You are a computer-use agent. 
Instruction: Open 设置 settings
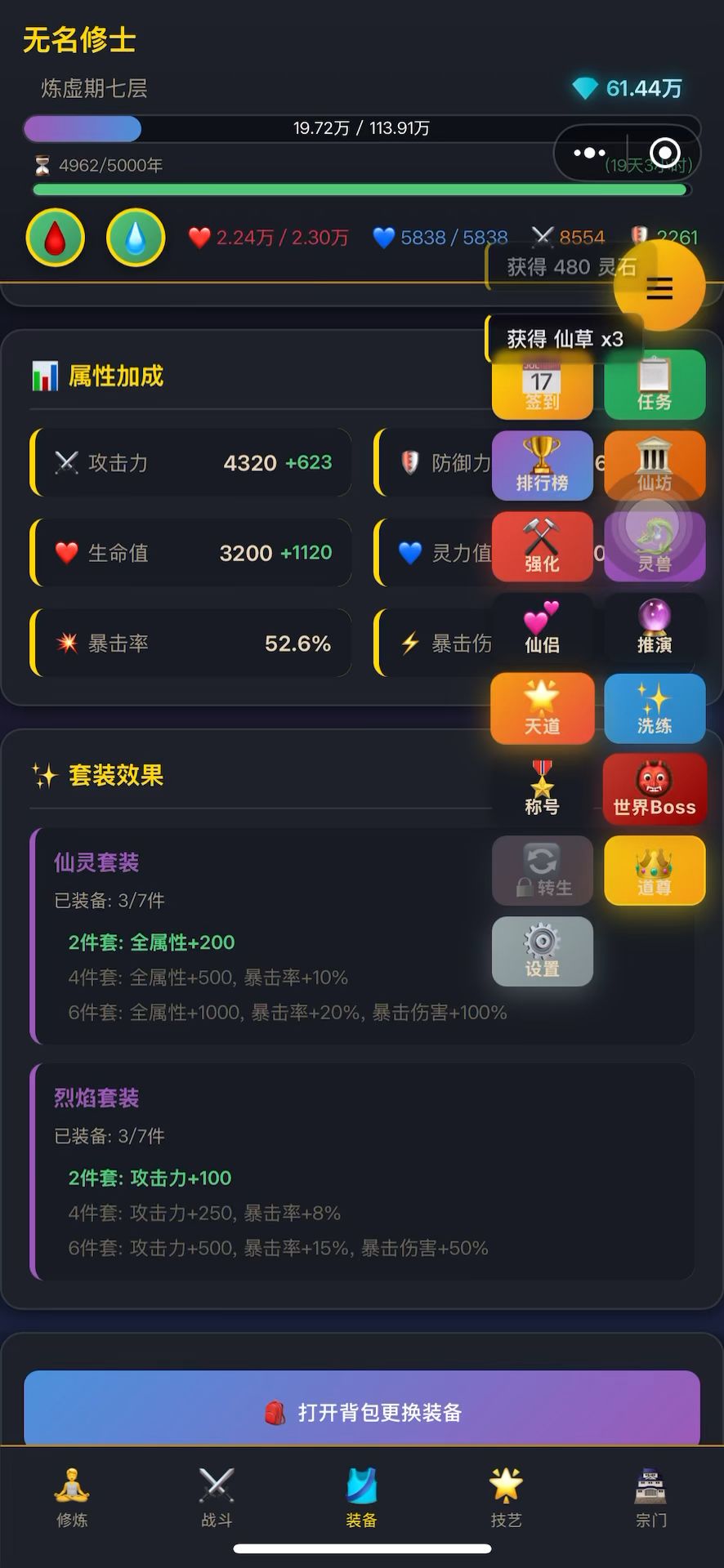[543, 951]
